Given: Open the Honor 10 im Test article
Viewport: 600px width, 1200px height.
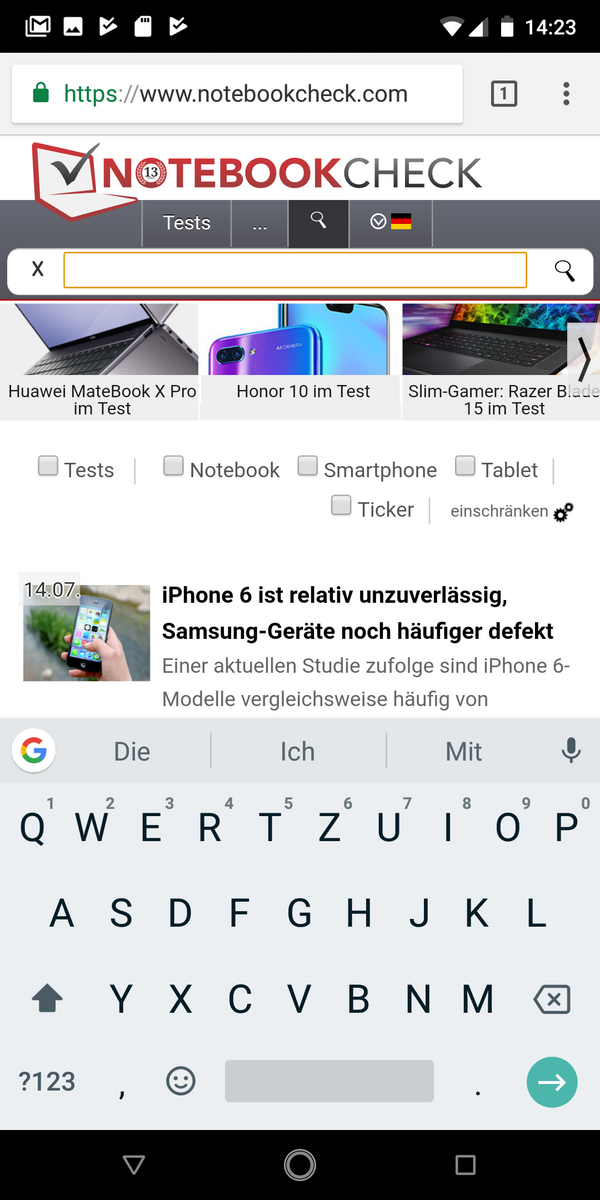Looking at the screenshot, I should click(302, 362).
